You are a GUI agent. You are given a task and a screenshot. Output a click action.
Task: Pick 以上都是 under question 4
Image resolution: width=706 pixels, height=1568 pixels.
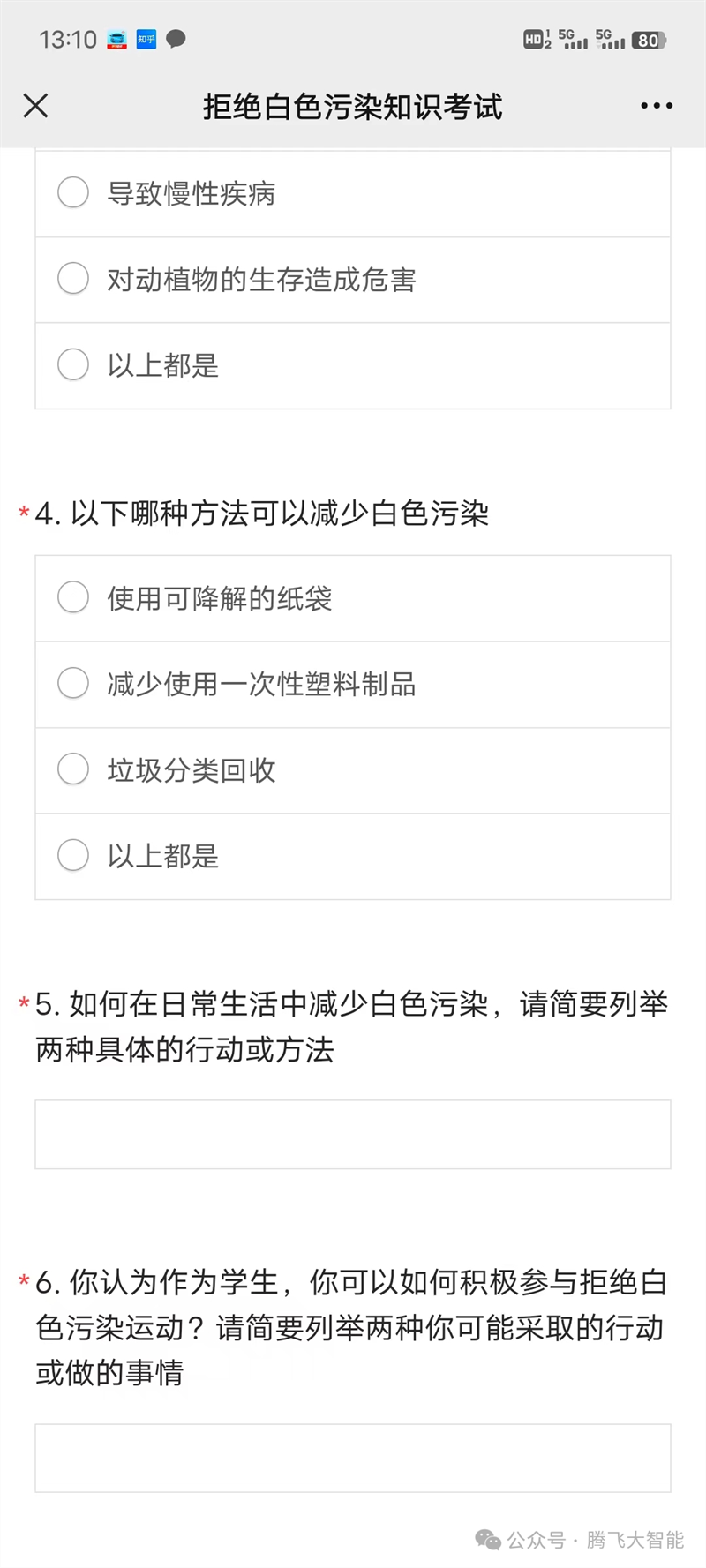tap(353, 856)
